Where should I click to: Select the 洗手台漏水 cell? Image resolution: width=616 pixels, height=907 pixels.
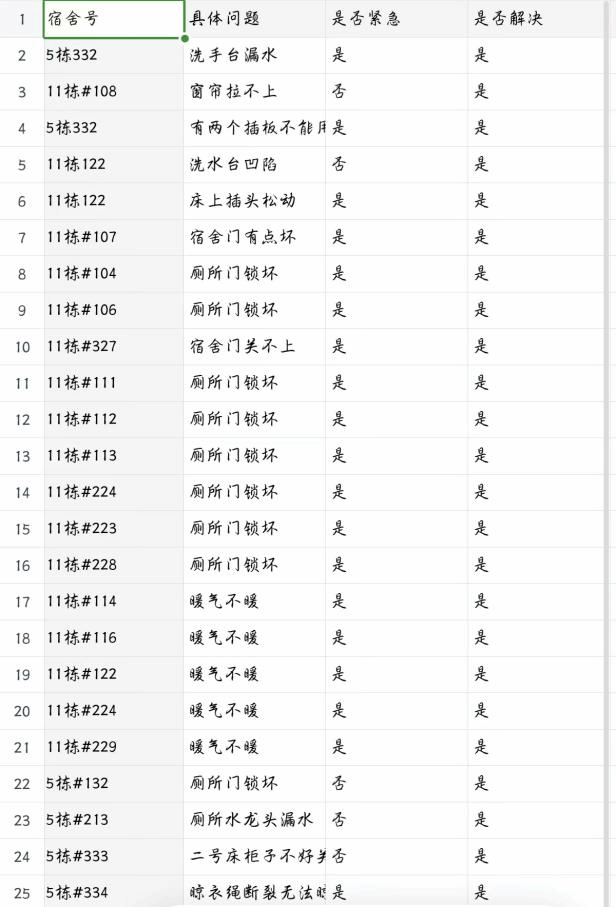coord(255,55)
